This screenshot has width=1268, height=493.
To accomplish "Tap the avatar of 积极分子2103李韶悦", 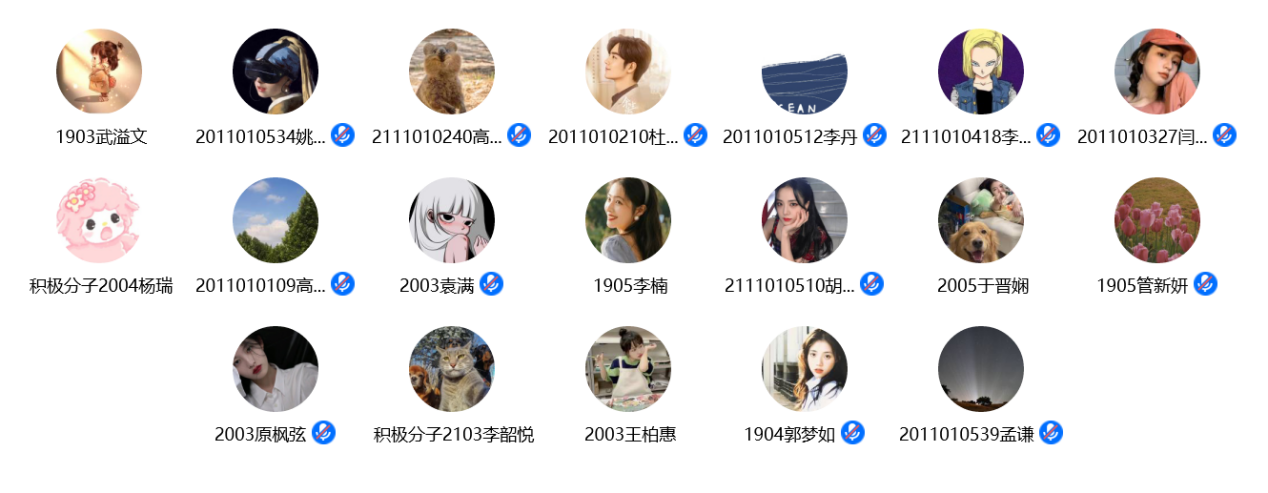I will (x=451, y=369).
